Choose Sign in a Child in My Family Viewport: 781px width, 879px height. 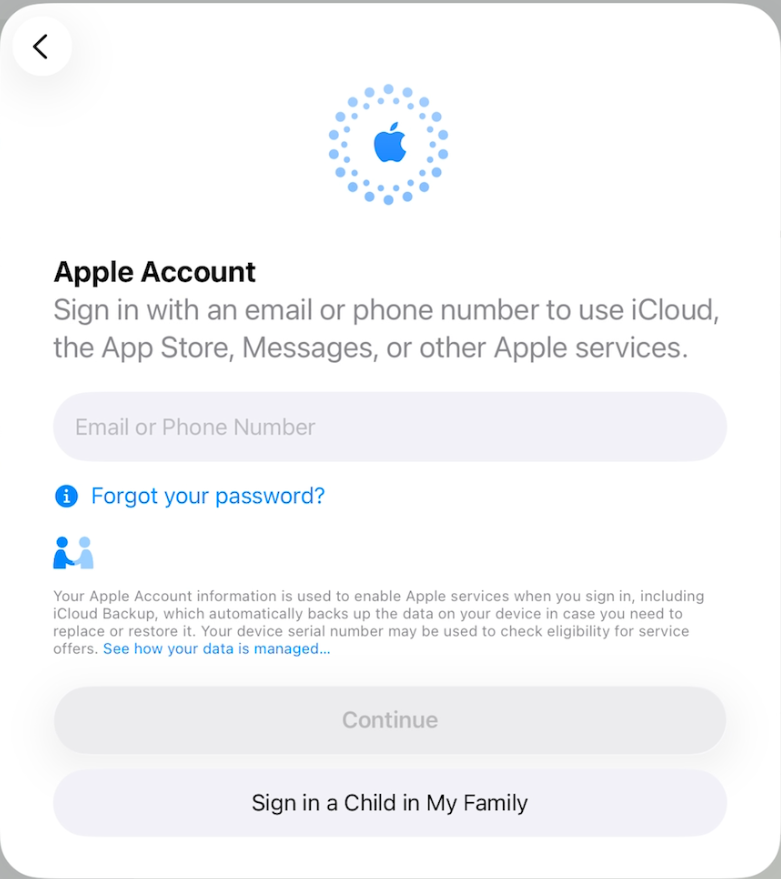(390, 803)
